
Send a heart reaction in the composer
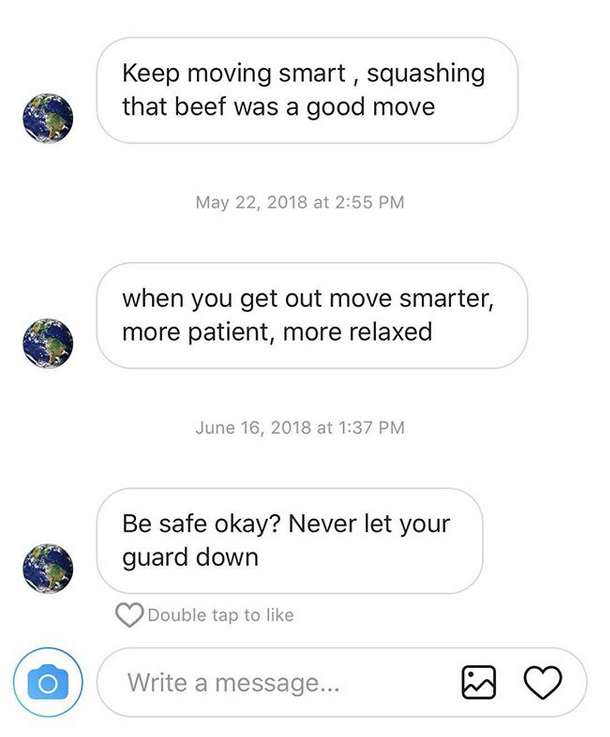[543, 683]
